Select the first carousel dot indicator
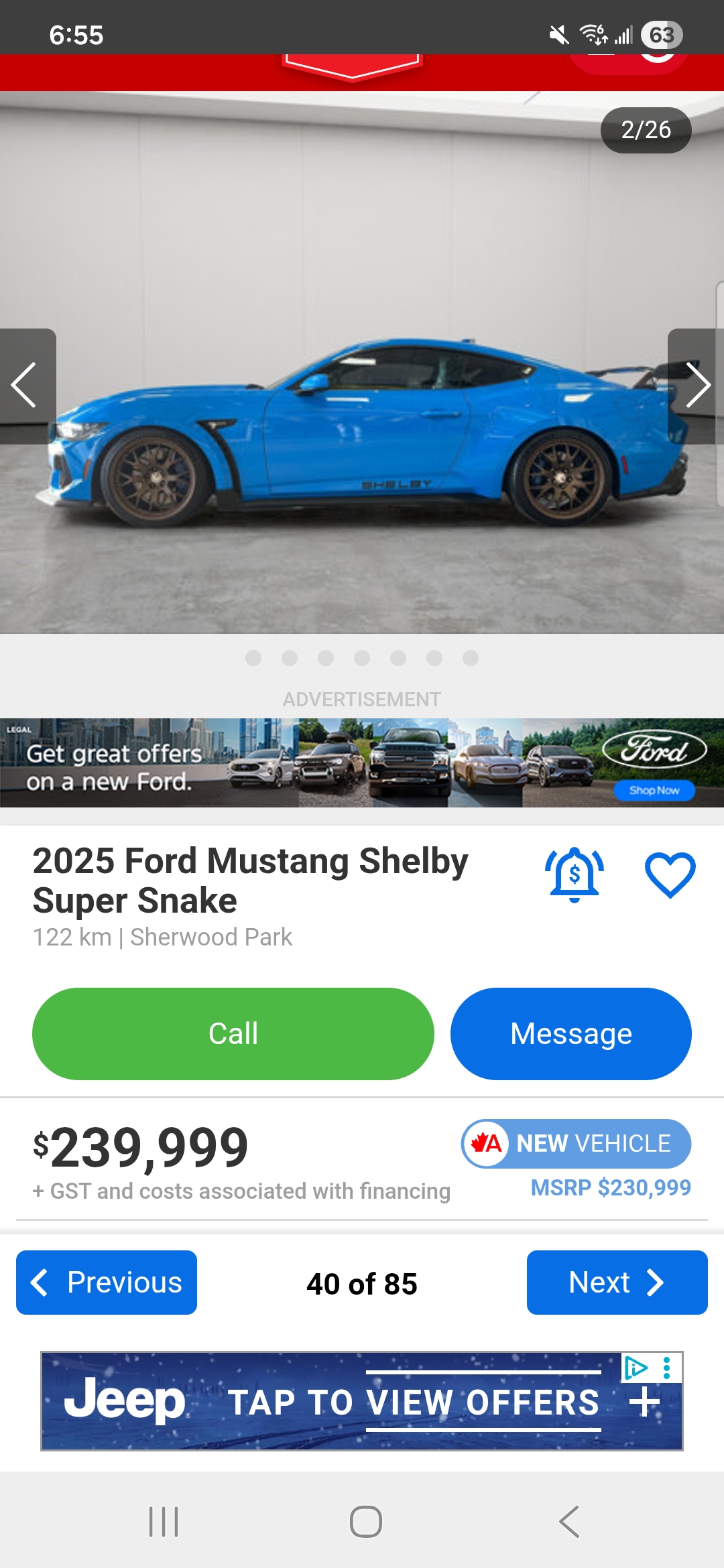This screenshot has width=724, height=1568. [253, 659]
